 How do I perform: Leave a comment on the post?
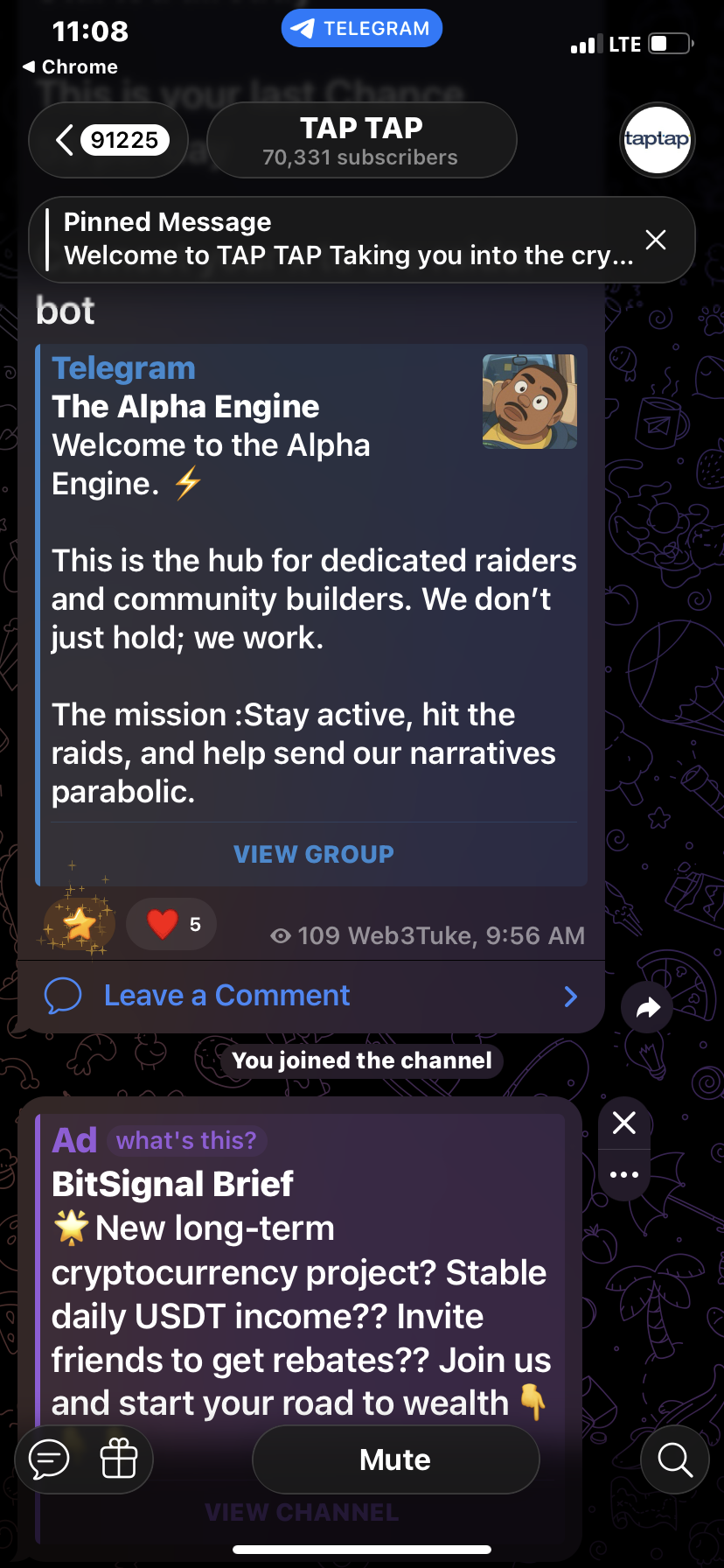[x=227, y=996]
